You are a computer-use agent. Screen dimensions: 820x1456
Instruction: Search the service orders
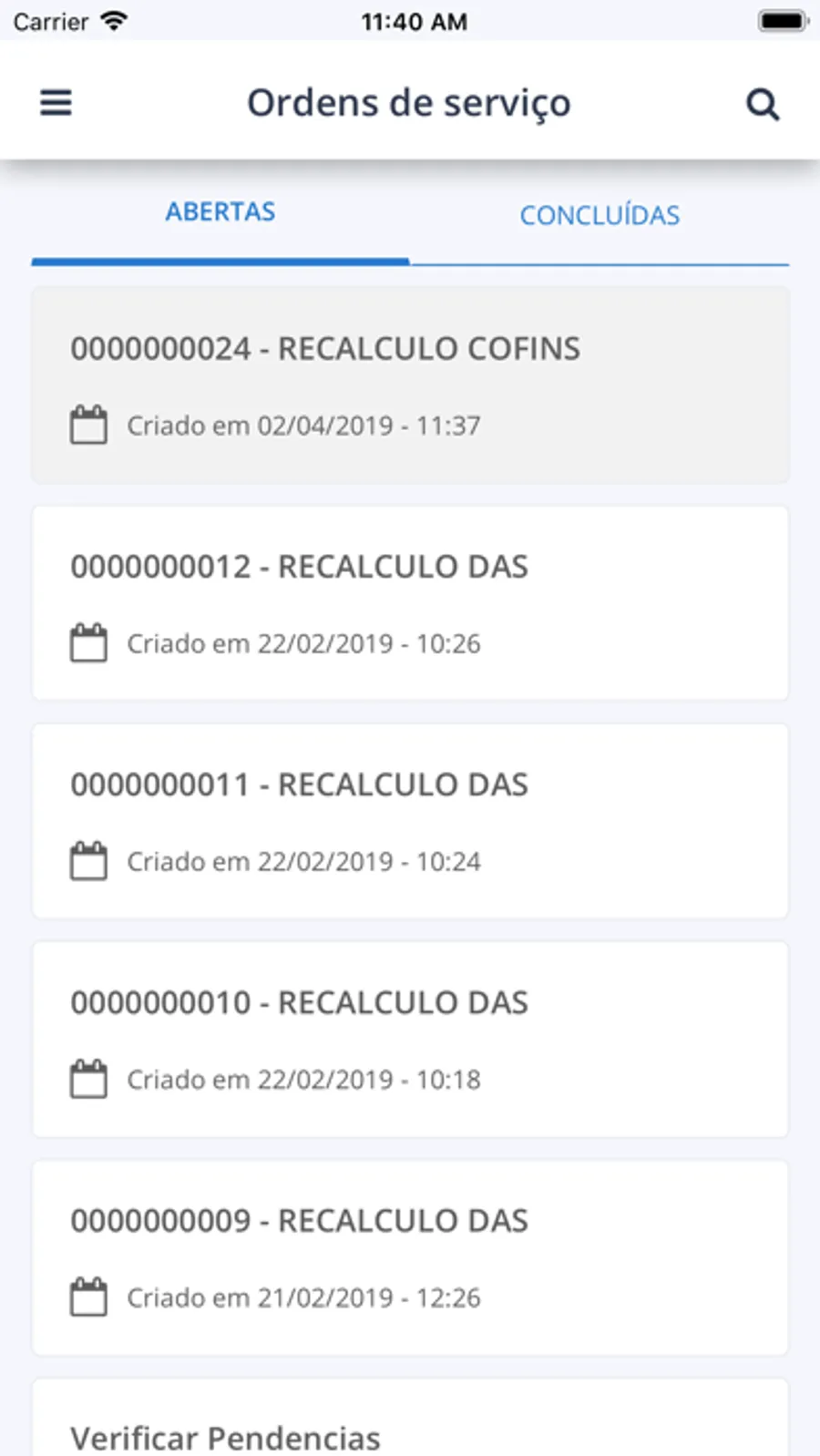pyautogui.click(x=763, y=105)
